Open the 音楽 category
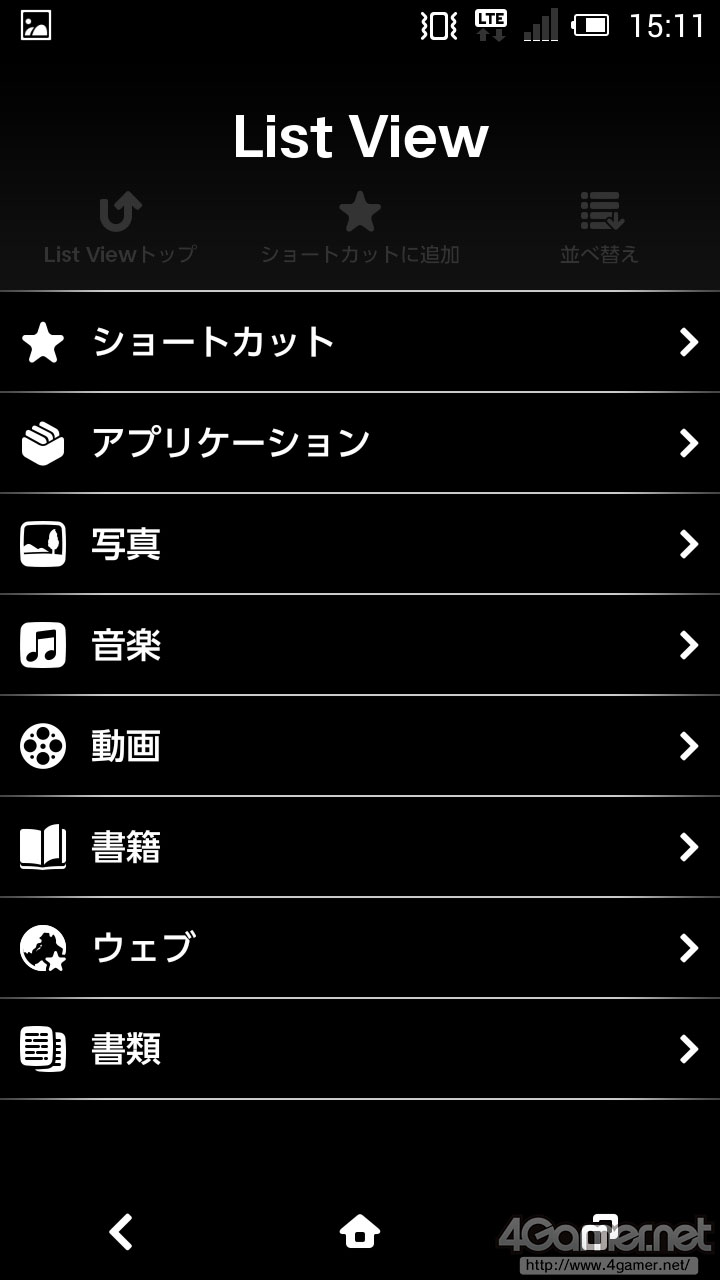This screenshot has width=720, height=1280. (360, 645)
